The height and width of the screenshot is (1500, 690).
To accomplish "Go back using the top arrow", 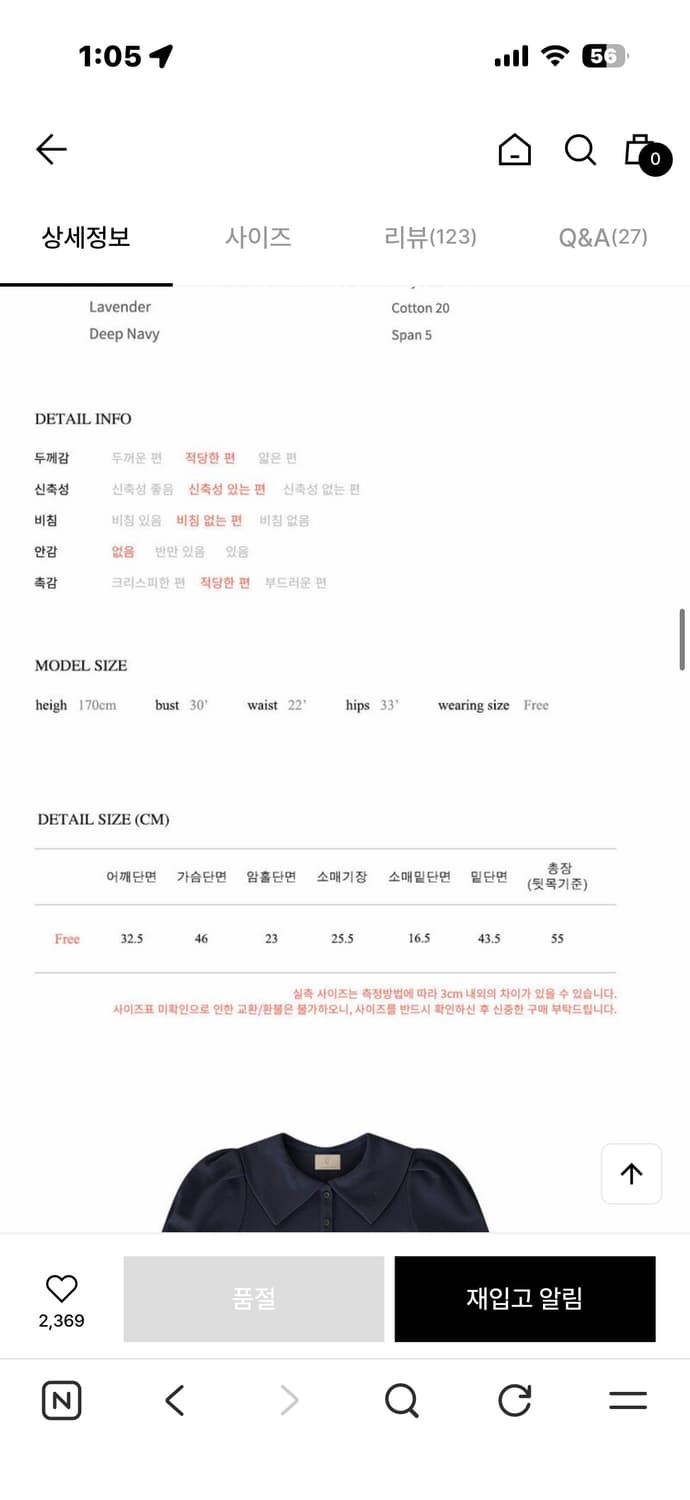I will click(51, 150).
